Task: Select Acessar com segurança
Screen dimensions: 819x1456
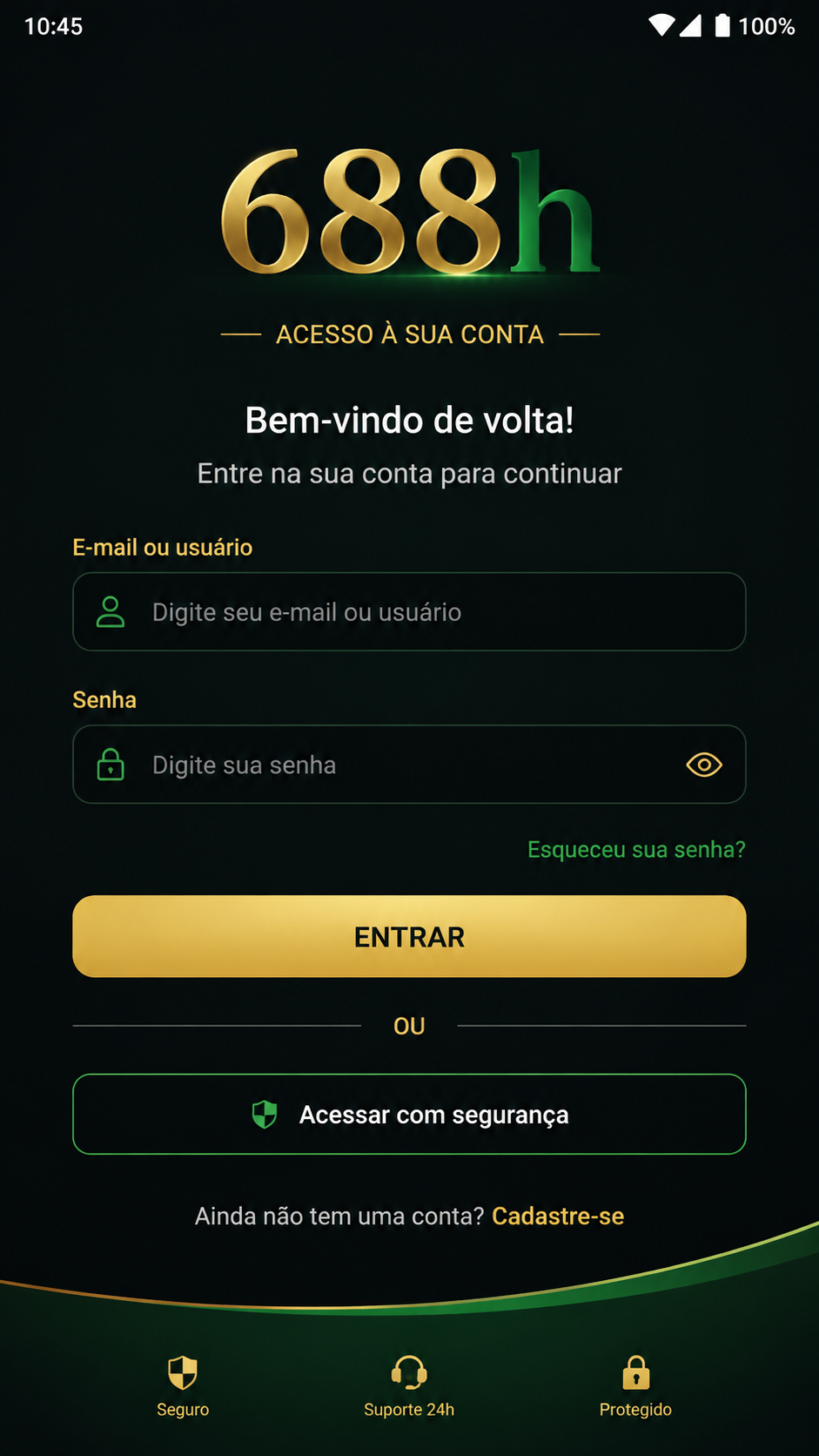Action: [409, 1114]
